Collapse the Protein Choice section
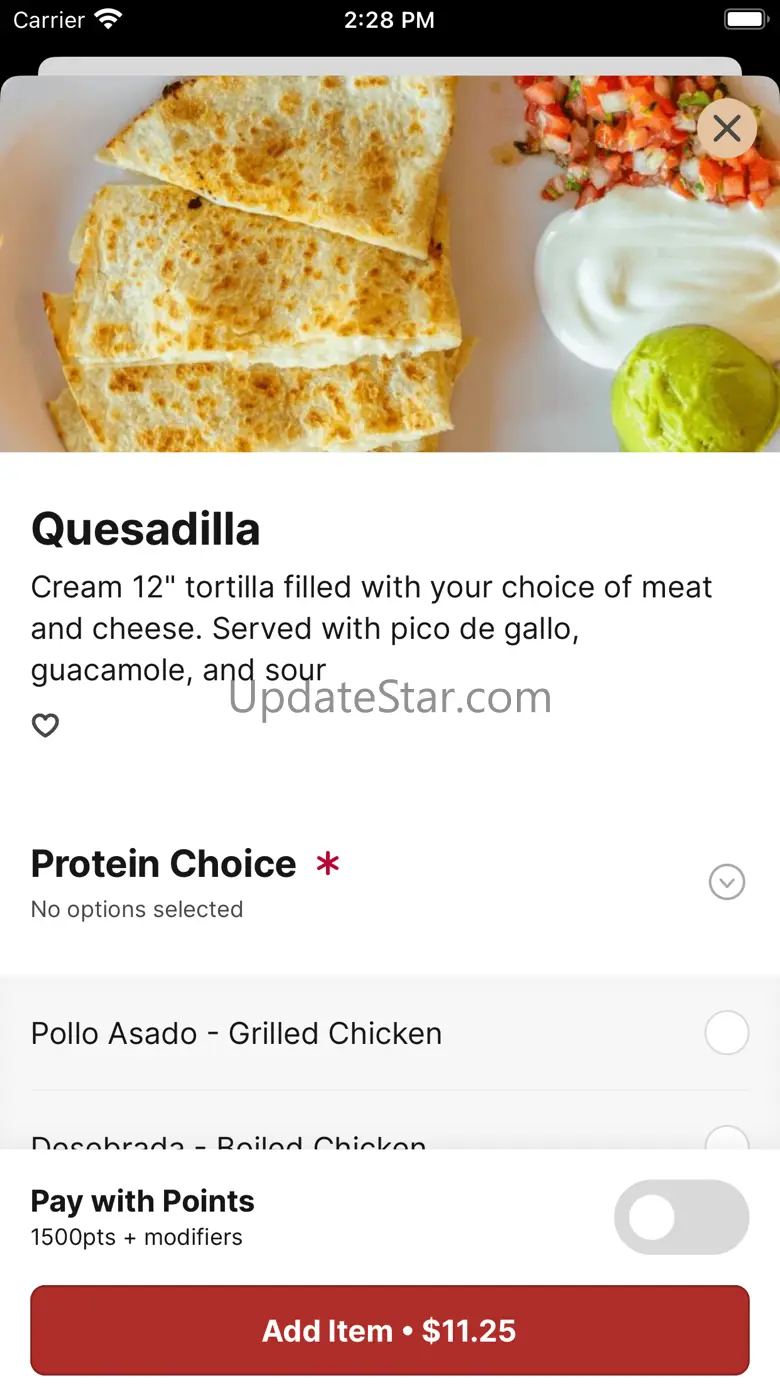The width and height of the screenshot is (780, 1387). 727,882
